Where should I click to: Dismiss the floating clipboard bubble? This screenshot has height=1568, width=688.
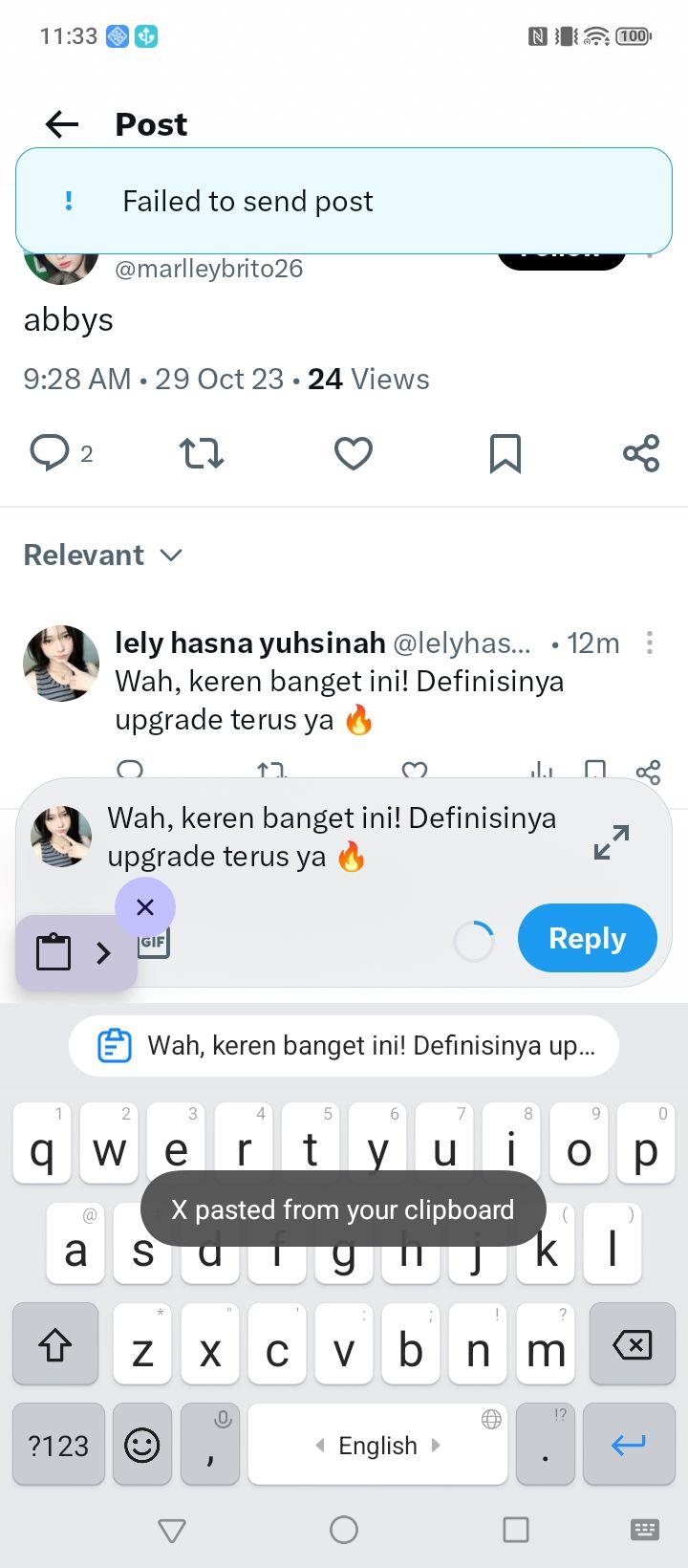coord(145,906)
